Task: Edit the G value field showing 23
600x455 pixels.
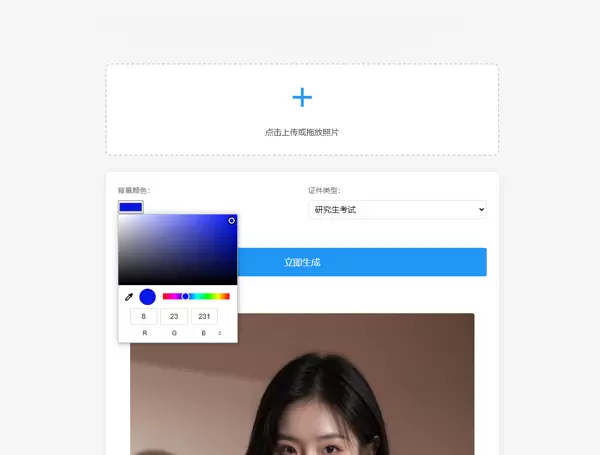Action: coord(174,316)
